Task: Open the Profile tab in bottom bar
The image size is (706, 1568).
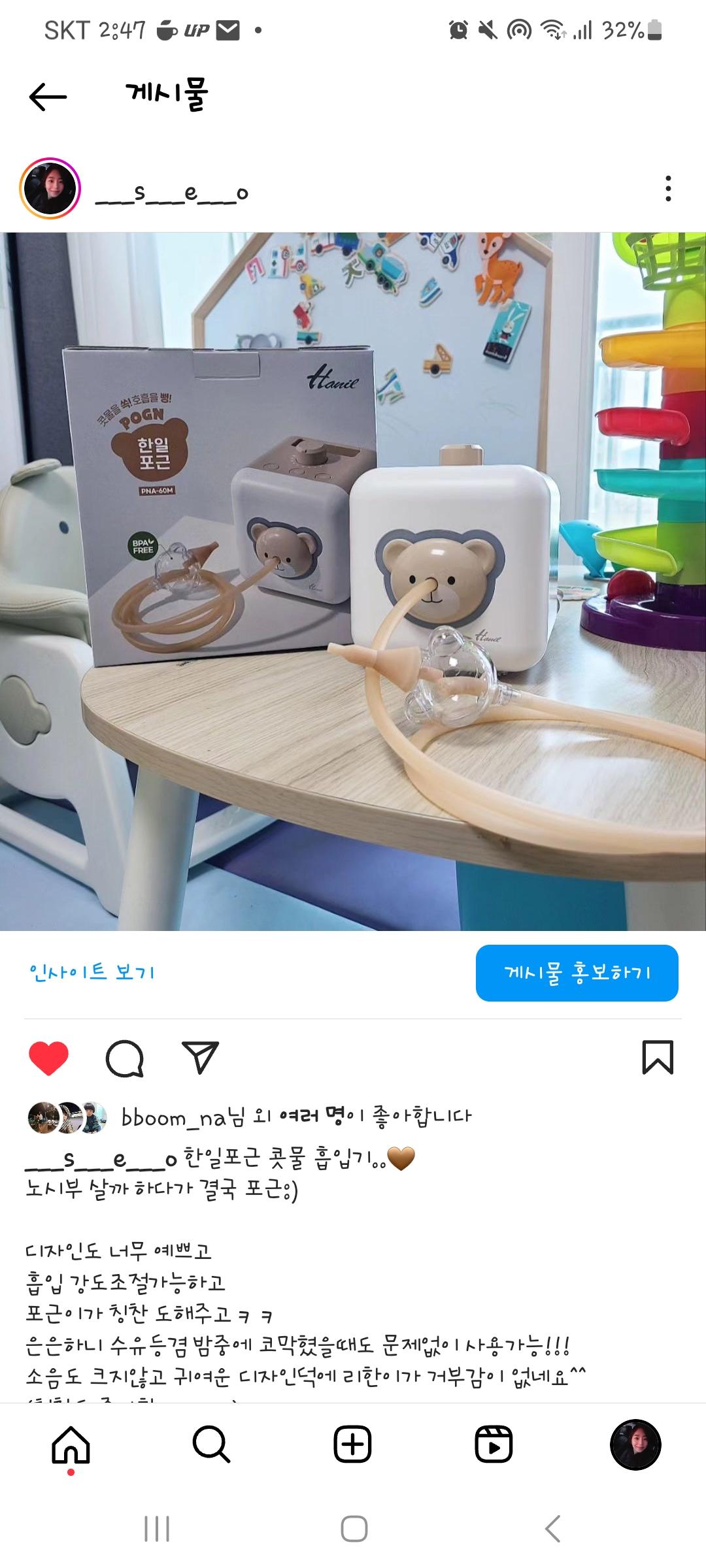Action: point(635,1445)
